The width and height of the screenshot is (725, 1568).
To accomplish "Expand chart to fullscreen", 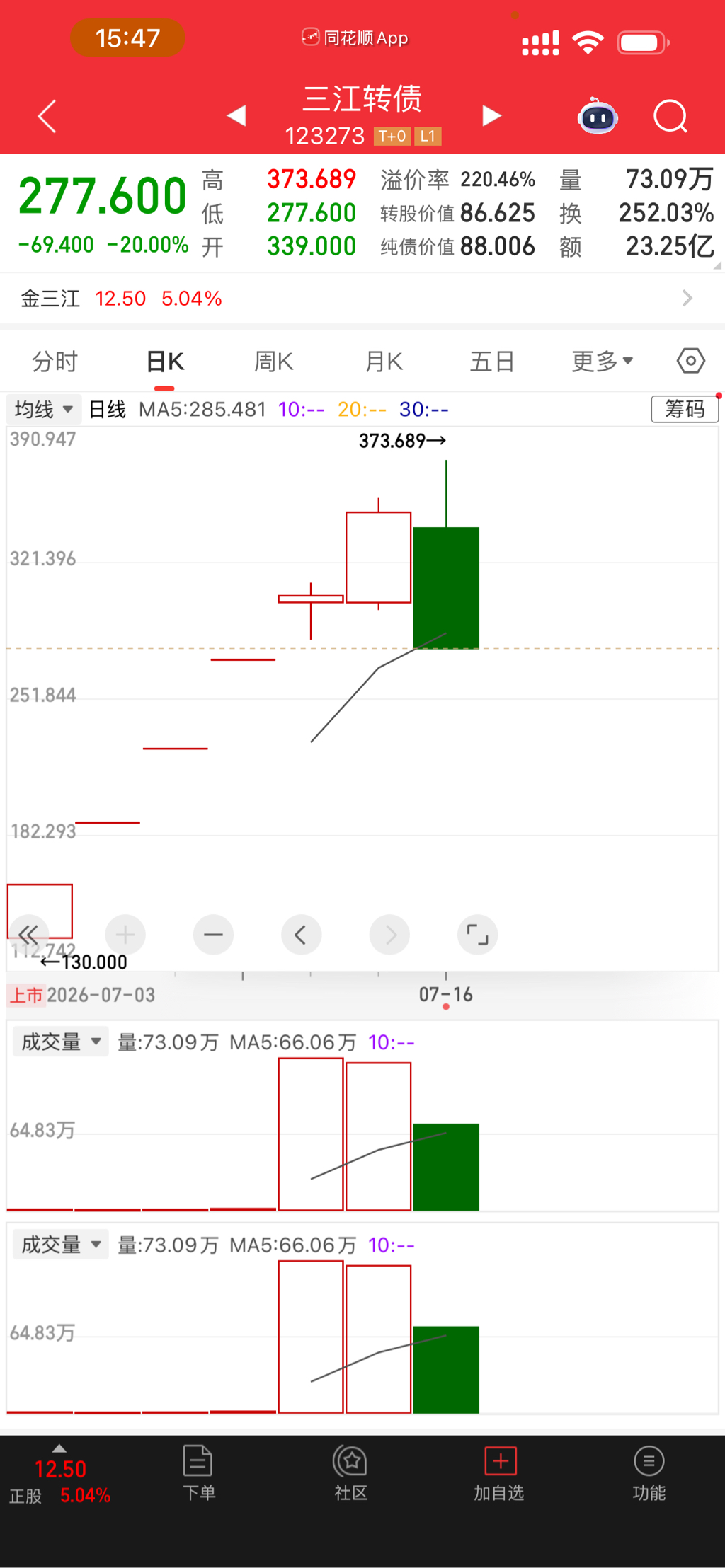I will pos(478,935).
